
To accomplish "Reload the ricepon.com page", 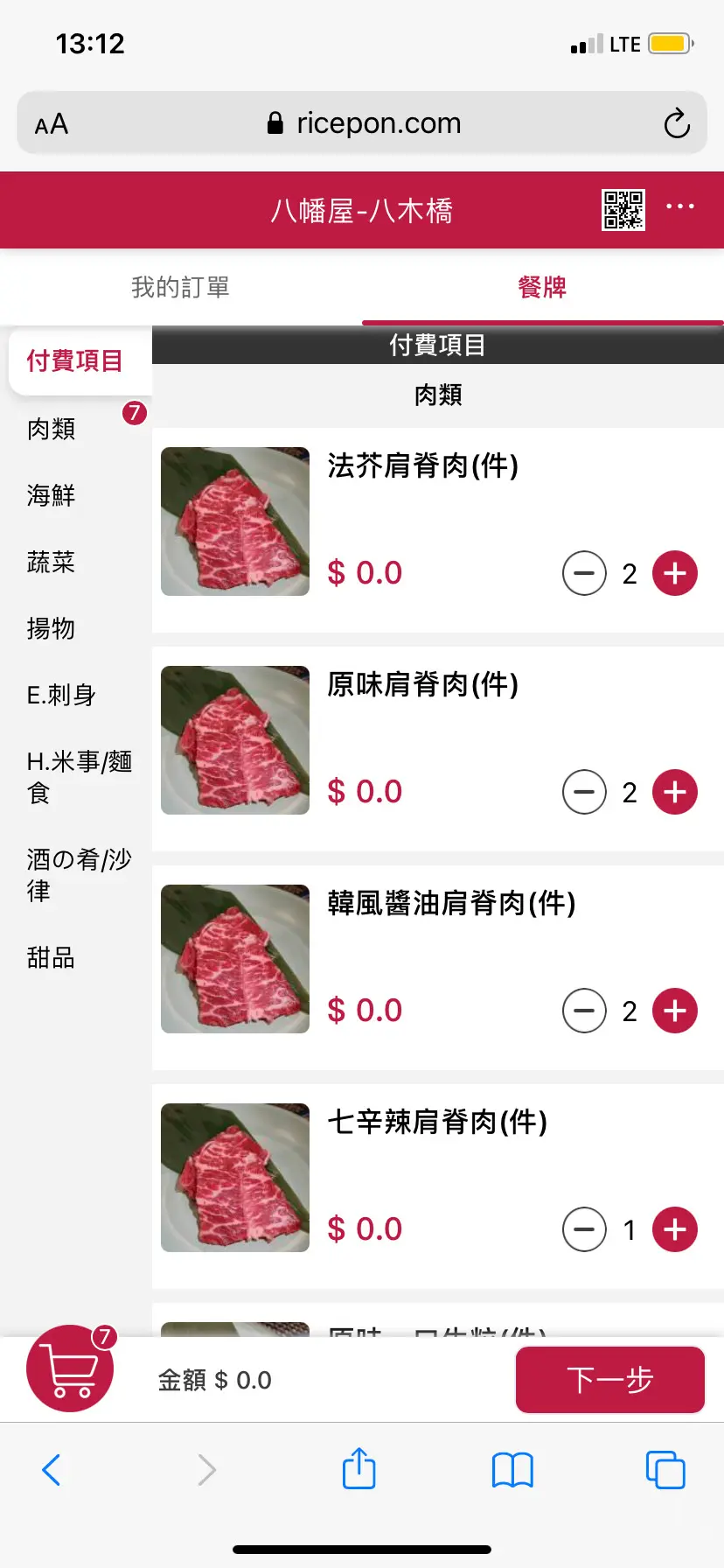I will point(676,123).
